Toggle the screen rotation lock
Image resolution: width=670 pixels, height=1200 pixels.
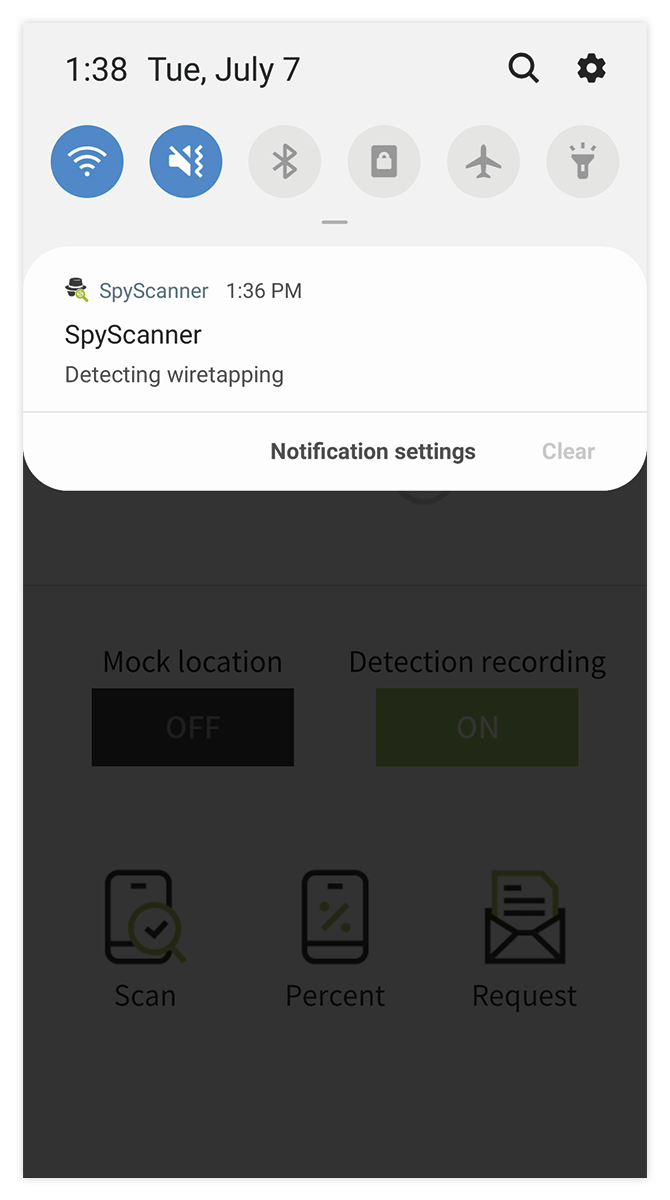[x=384, y=161]
